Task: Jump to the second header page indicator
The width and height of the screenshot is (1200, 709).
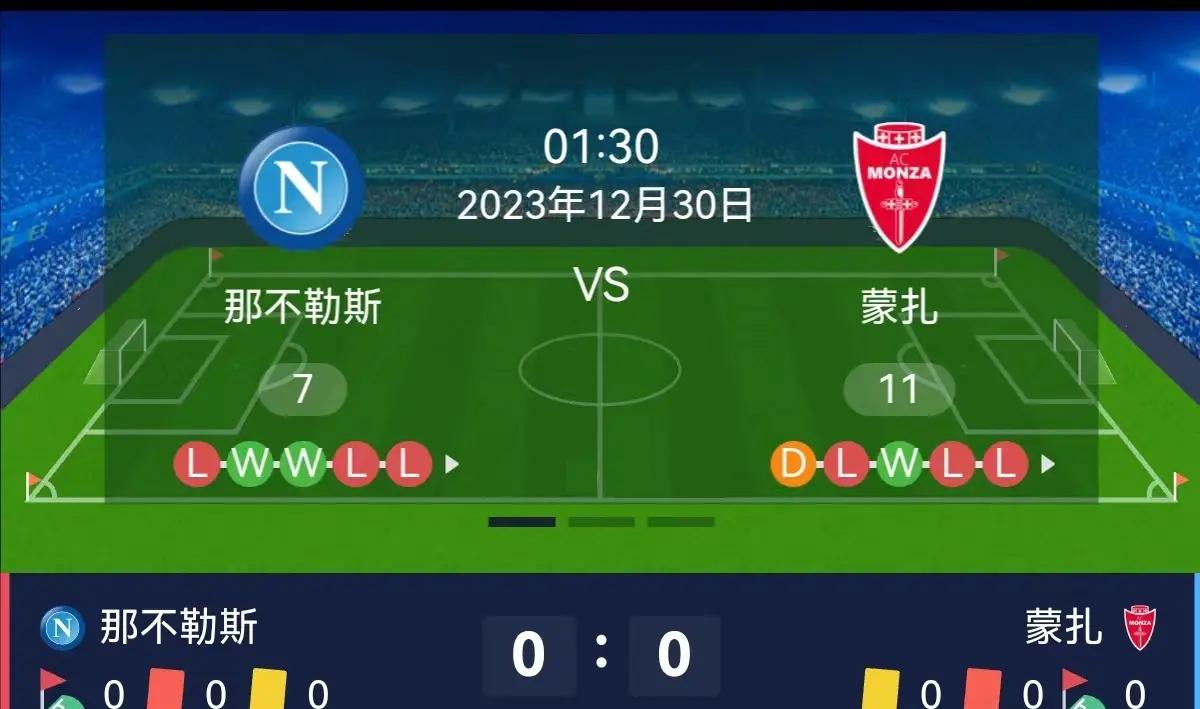Action: click(601, 522)
